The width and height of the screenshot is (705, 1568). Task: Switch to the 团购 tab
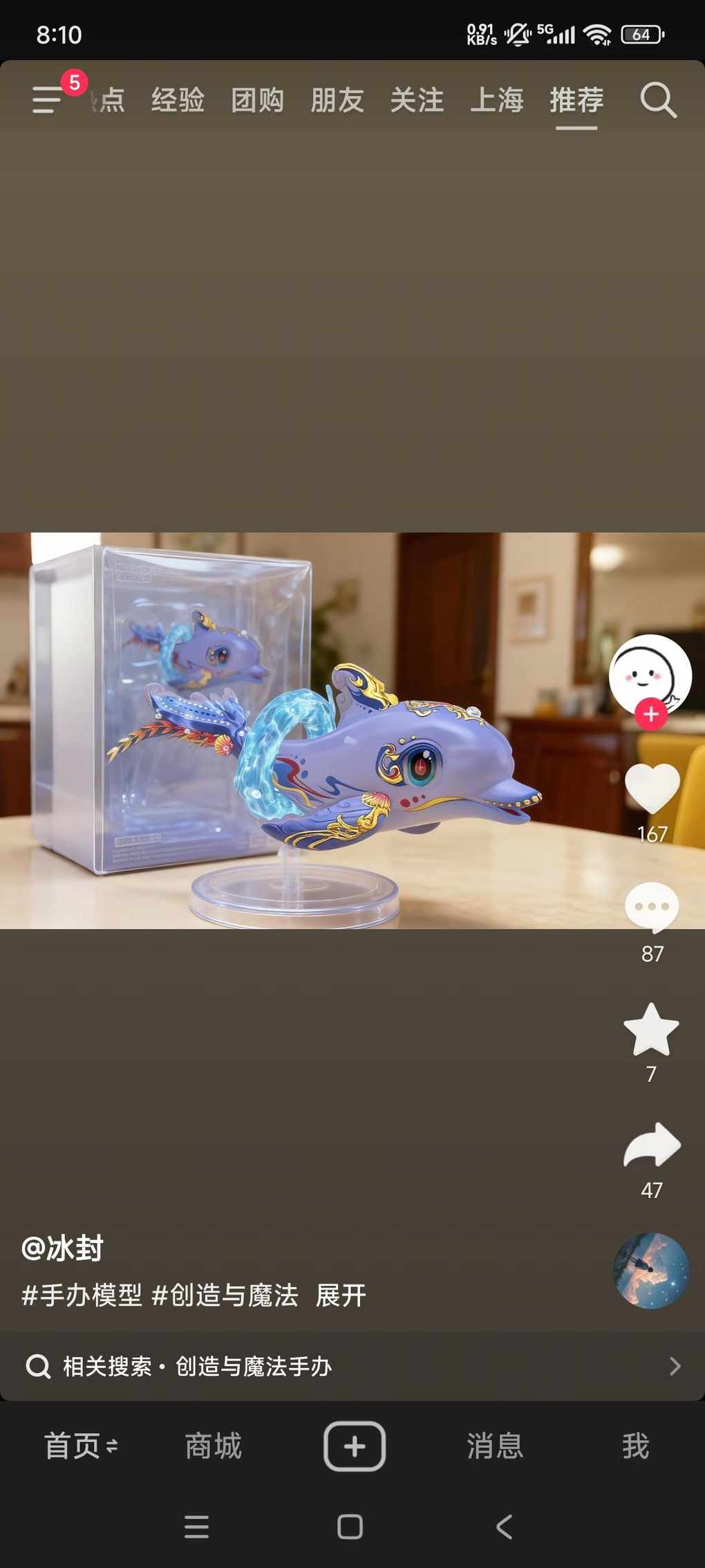257,101
